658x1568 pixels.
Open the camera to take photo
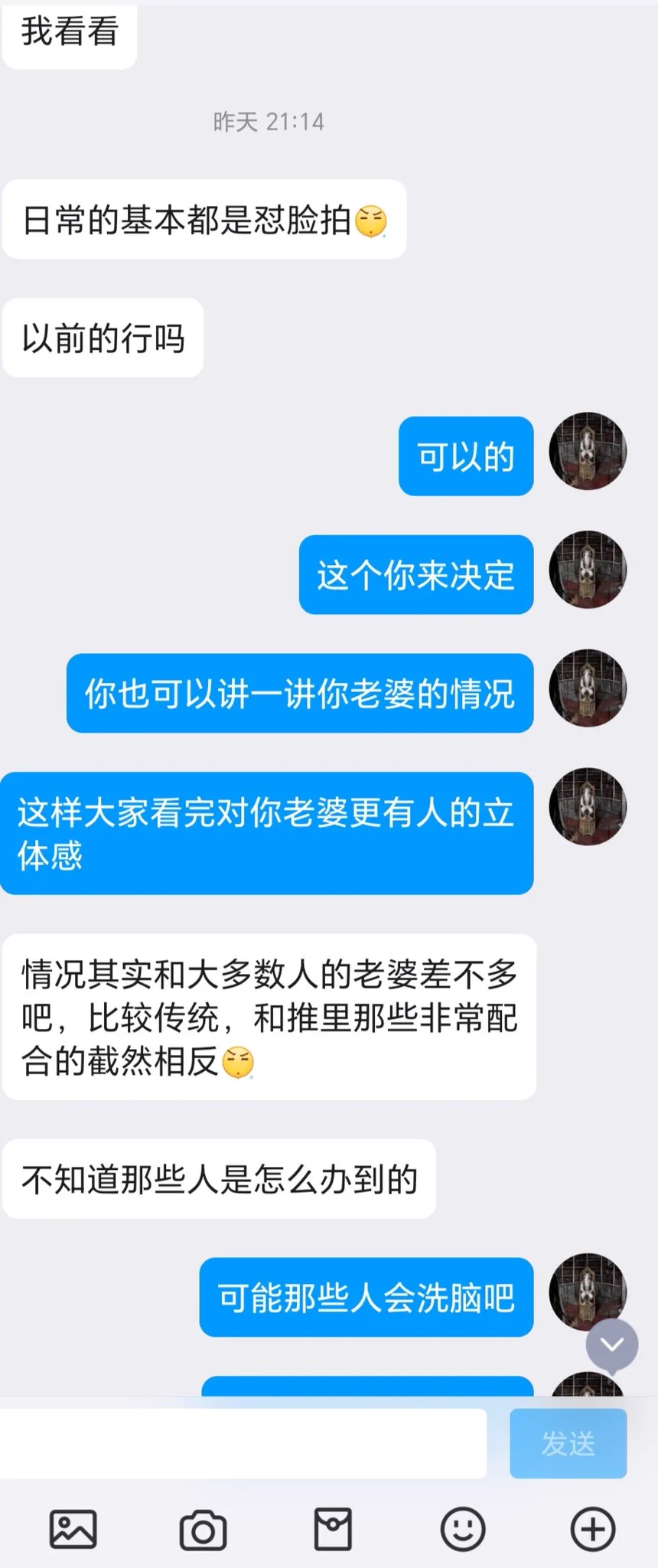pos(203,1530)
